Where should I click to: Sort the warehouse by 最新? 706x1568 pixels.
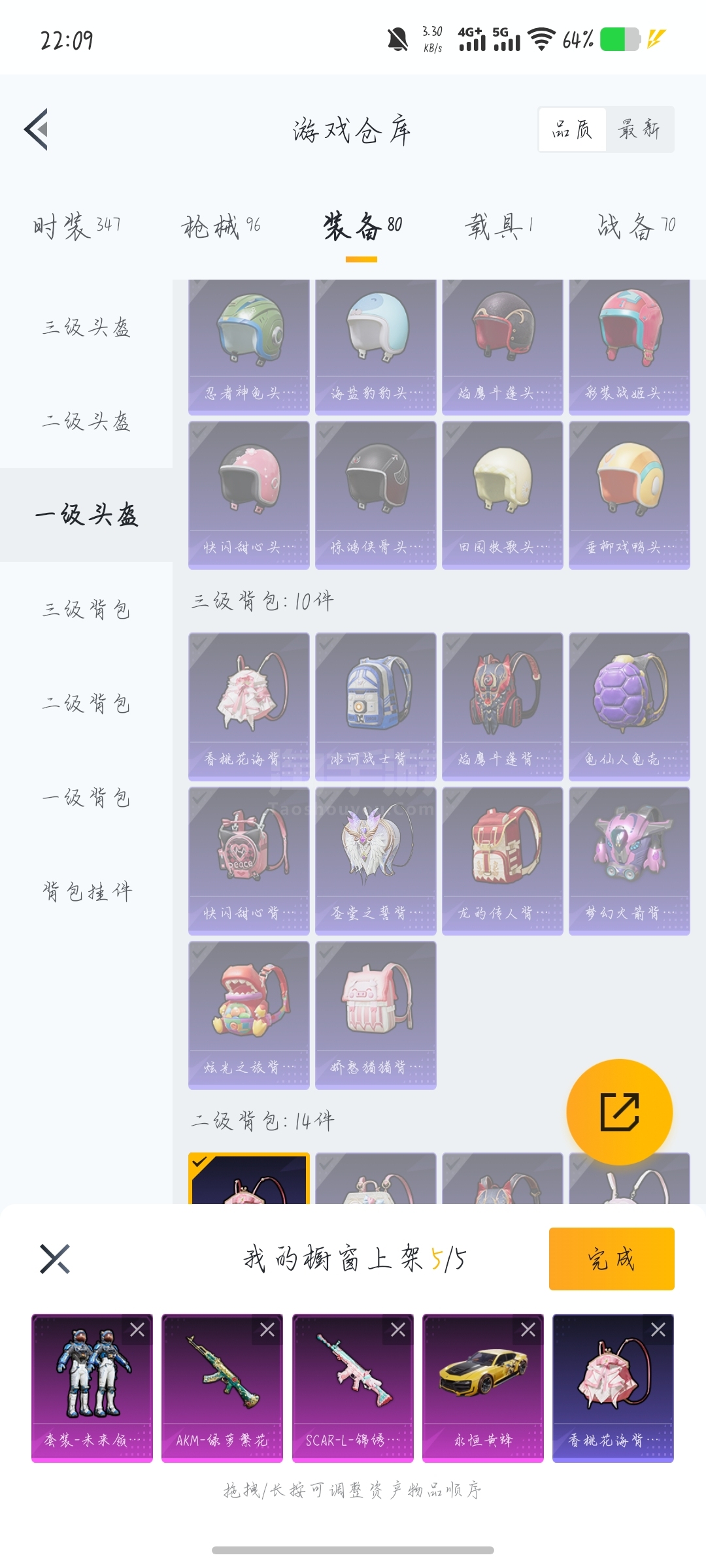tap(639, 129)
